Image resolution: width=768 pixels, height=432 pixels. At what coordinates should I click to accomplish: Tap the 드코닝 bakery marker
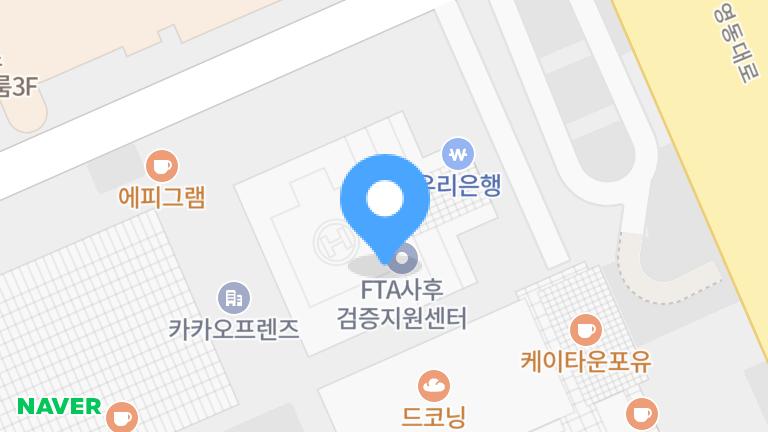tap(434, 385)
